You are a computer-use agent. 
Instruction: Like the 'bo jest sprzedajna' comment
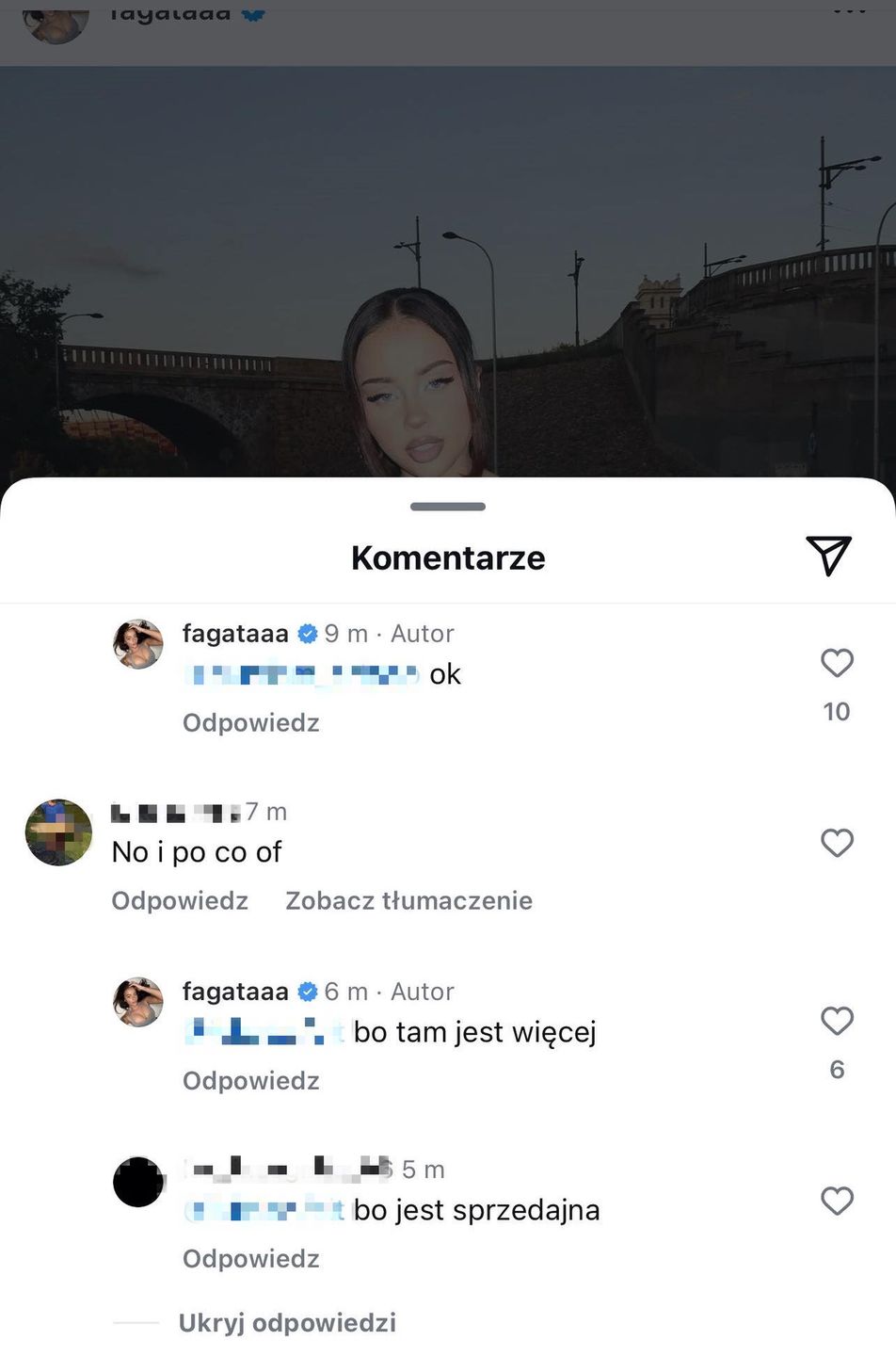pyautogui.click(x=837, y=1200)
